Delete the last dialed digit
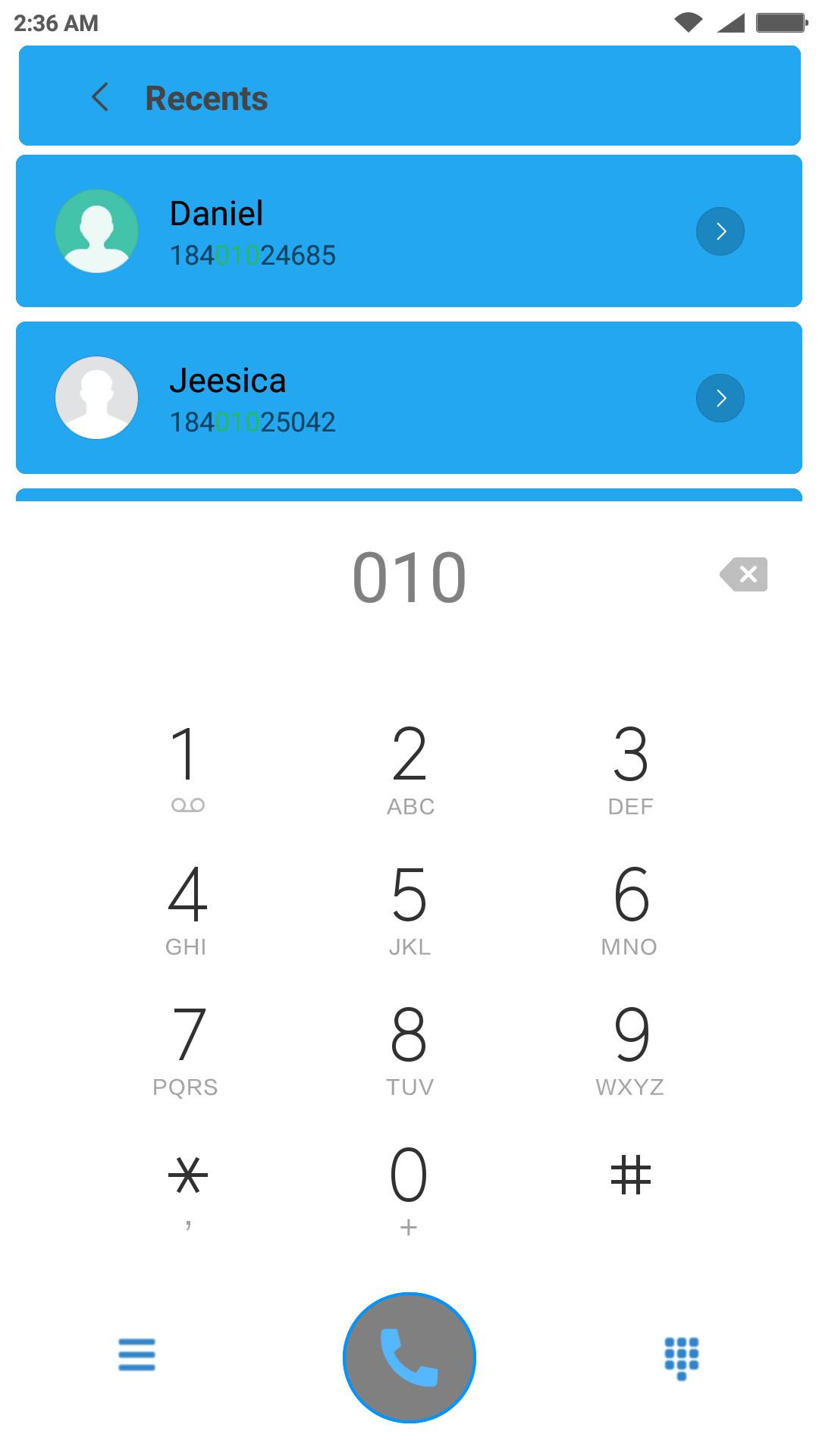The image size is (819, 1456). (x=744, y=574)
